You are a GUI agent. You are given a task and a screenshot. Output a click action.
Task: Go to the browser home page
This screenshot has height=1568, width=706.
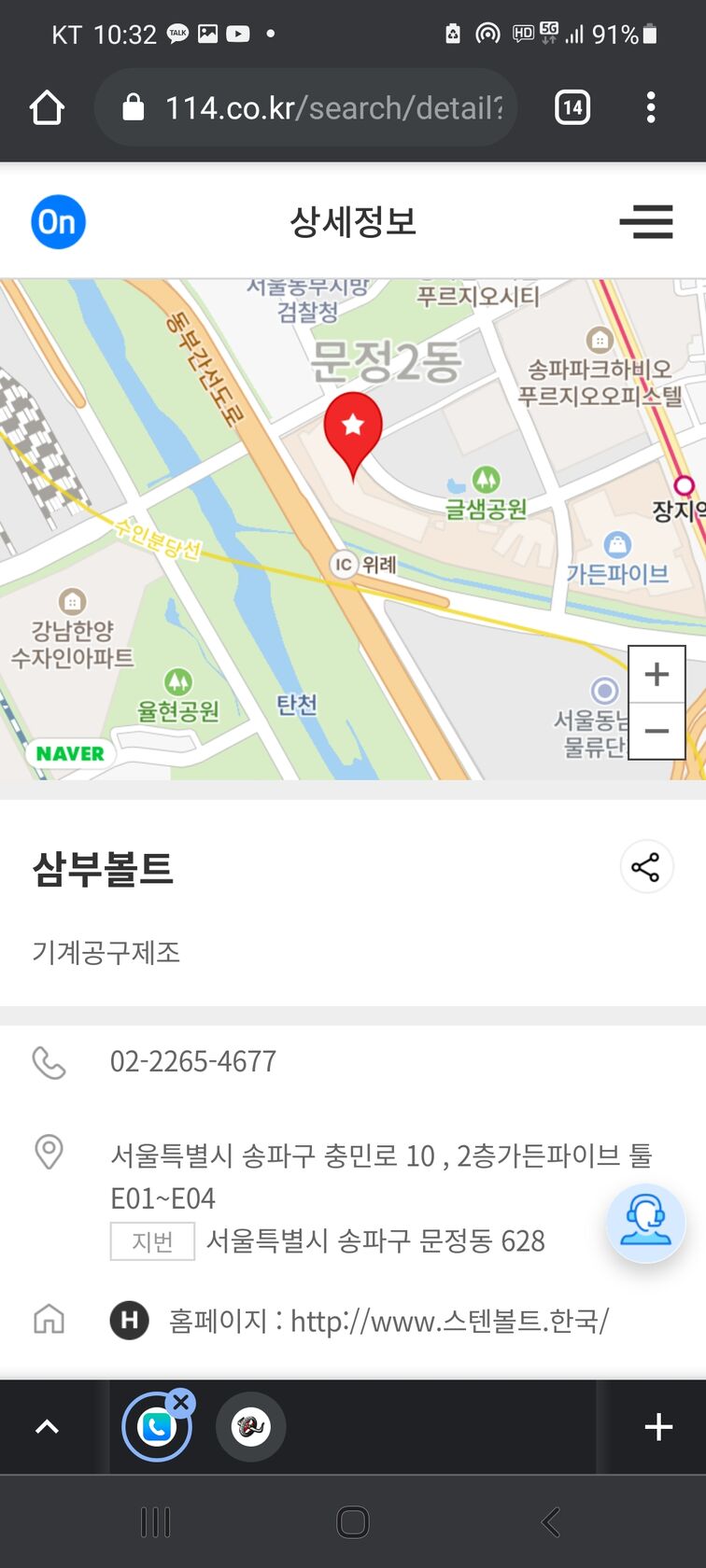pyautogui.click(x=47, y=108)
